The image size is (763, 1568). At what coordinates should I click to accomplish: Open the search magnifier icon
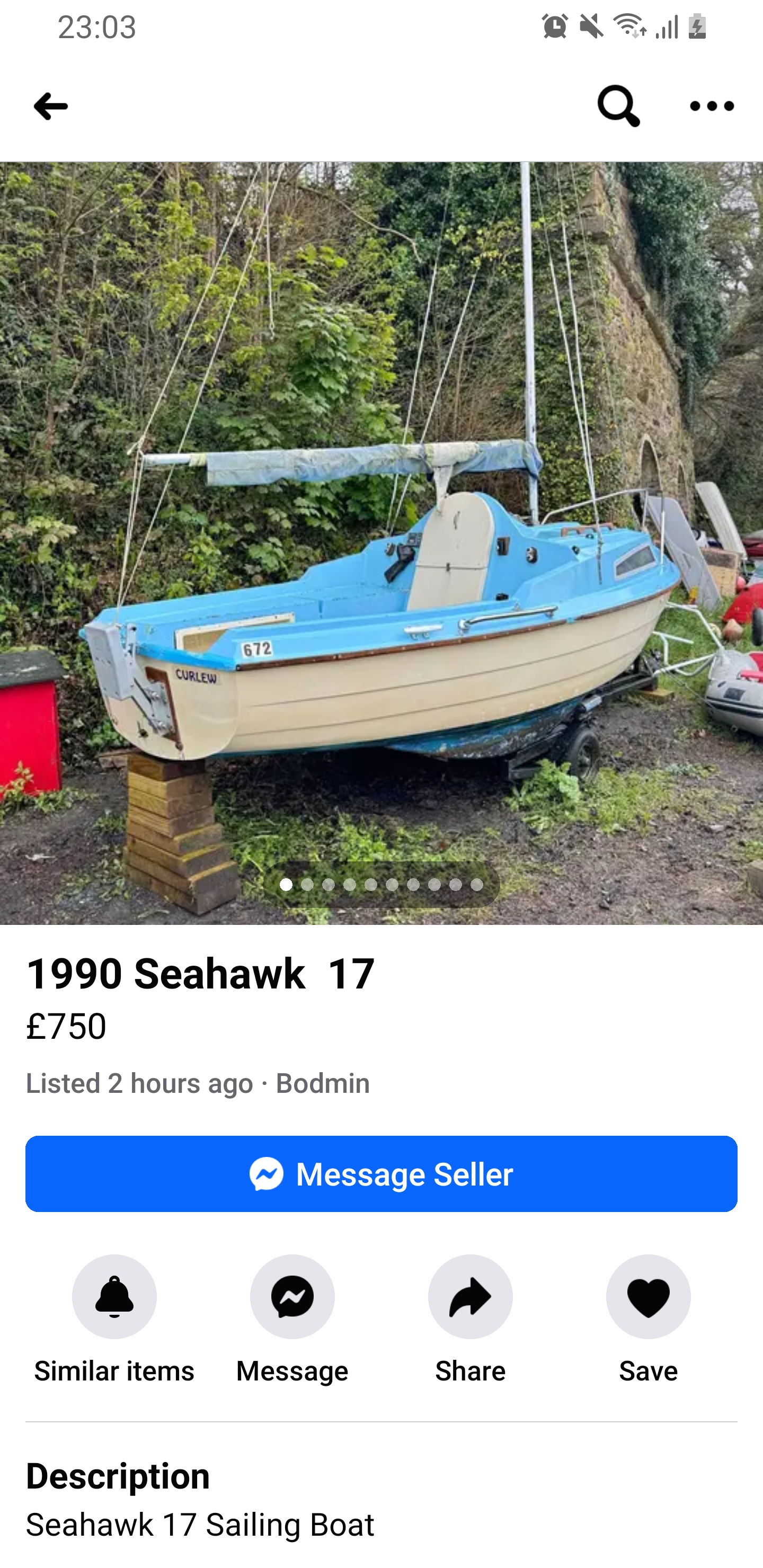618,106
